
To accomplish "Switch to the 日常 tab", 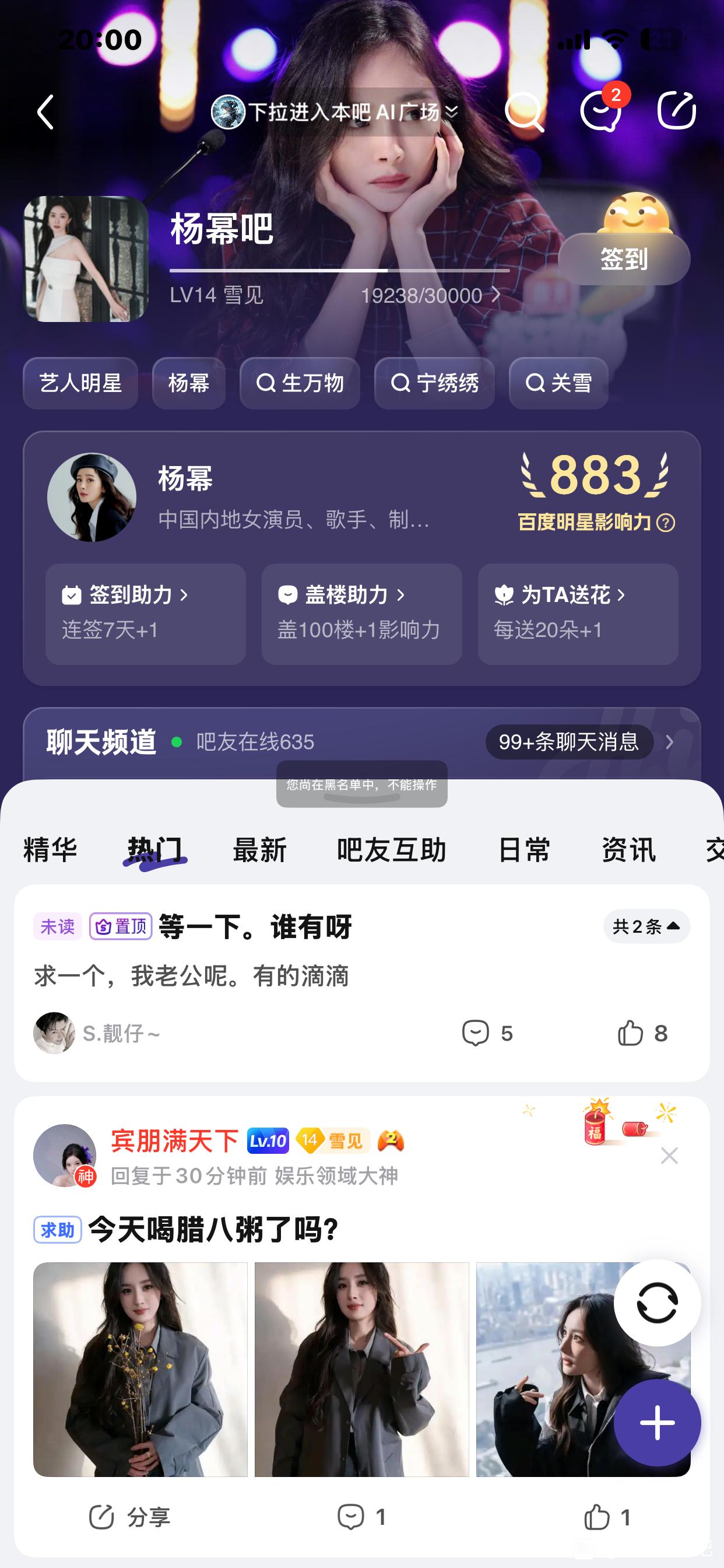I will 524,850.
